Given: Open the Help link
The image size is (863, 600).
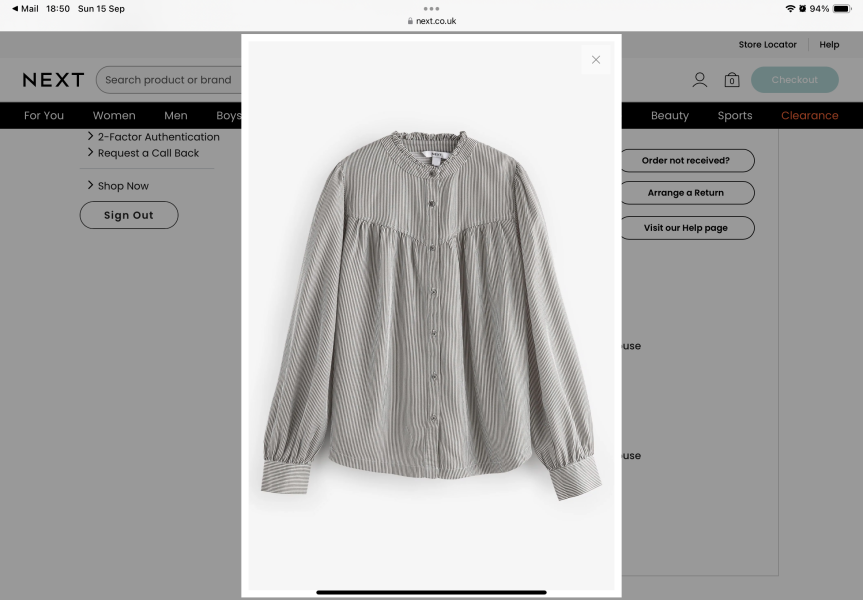Looking at the screenshot, I should [x=829, y=45].
